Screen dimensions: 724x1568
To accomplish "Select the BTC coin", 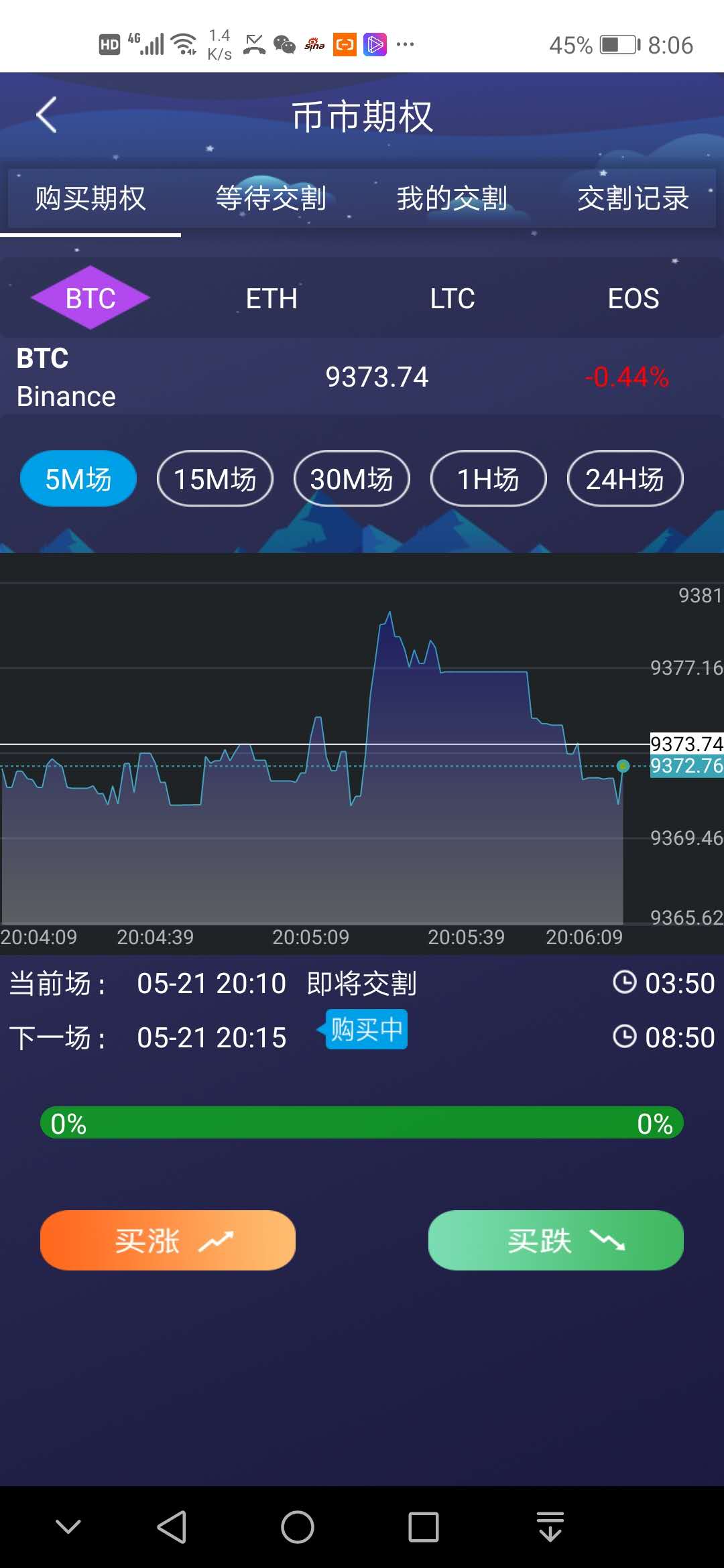I will click(x=90, y=298).
